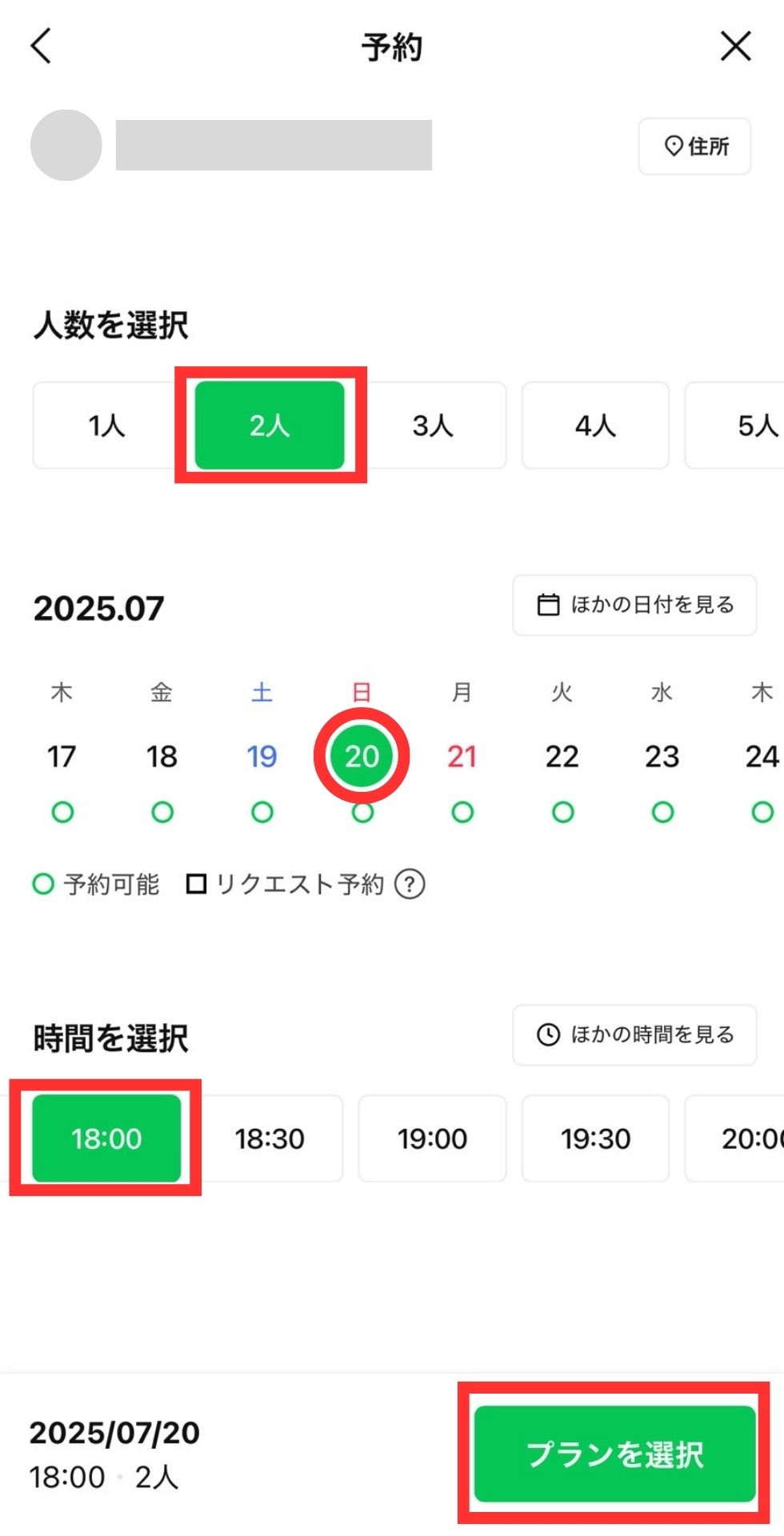Click the calendar icon next to ほかの日付を見る
Screen dimensions: 784x1536
coord(548,606)
